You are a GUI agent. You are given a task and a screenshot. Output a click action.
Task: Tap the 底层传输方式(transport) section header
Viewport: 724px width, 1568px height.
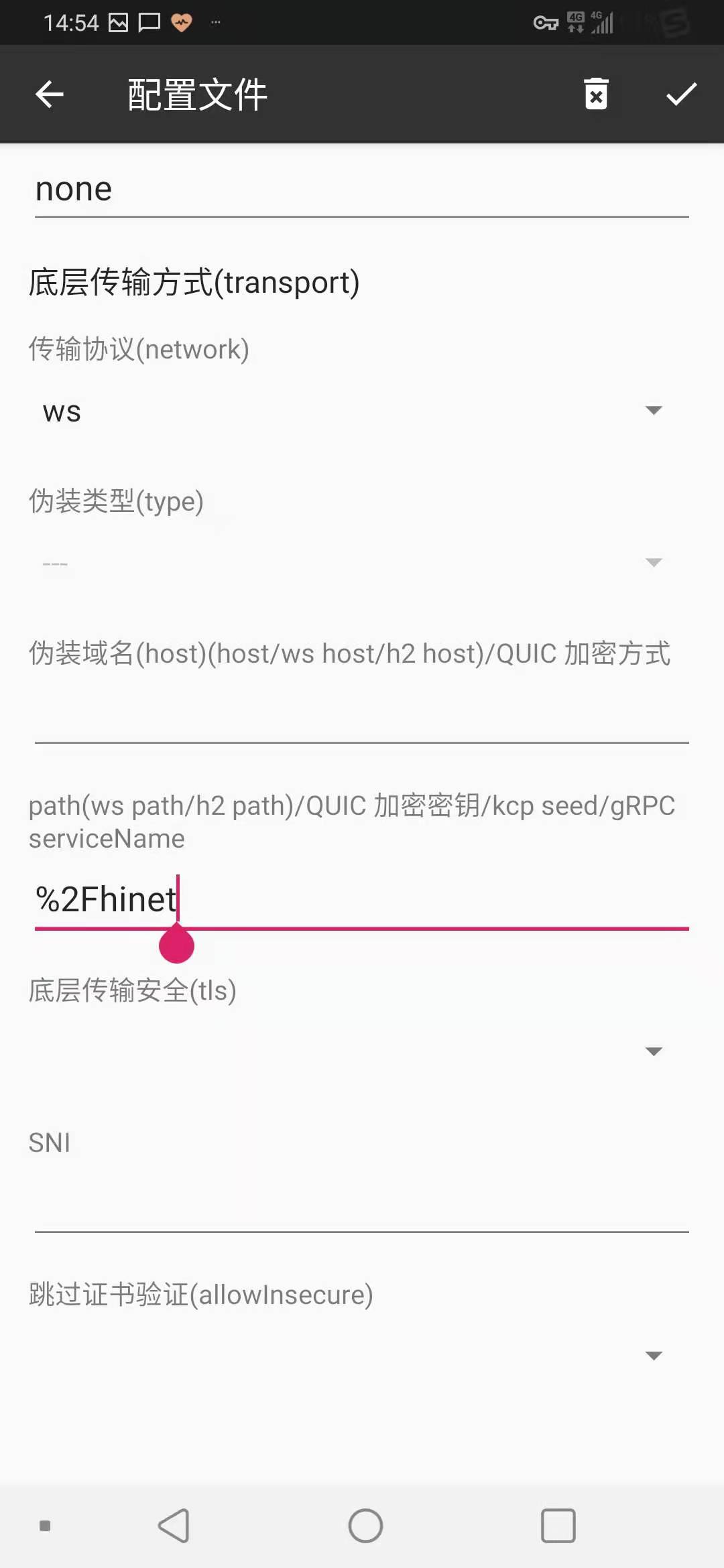(x=193, y=281)
